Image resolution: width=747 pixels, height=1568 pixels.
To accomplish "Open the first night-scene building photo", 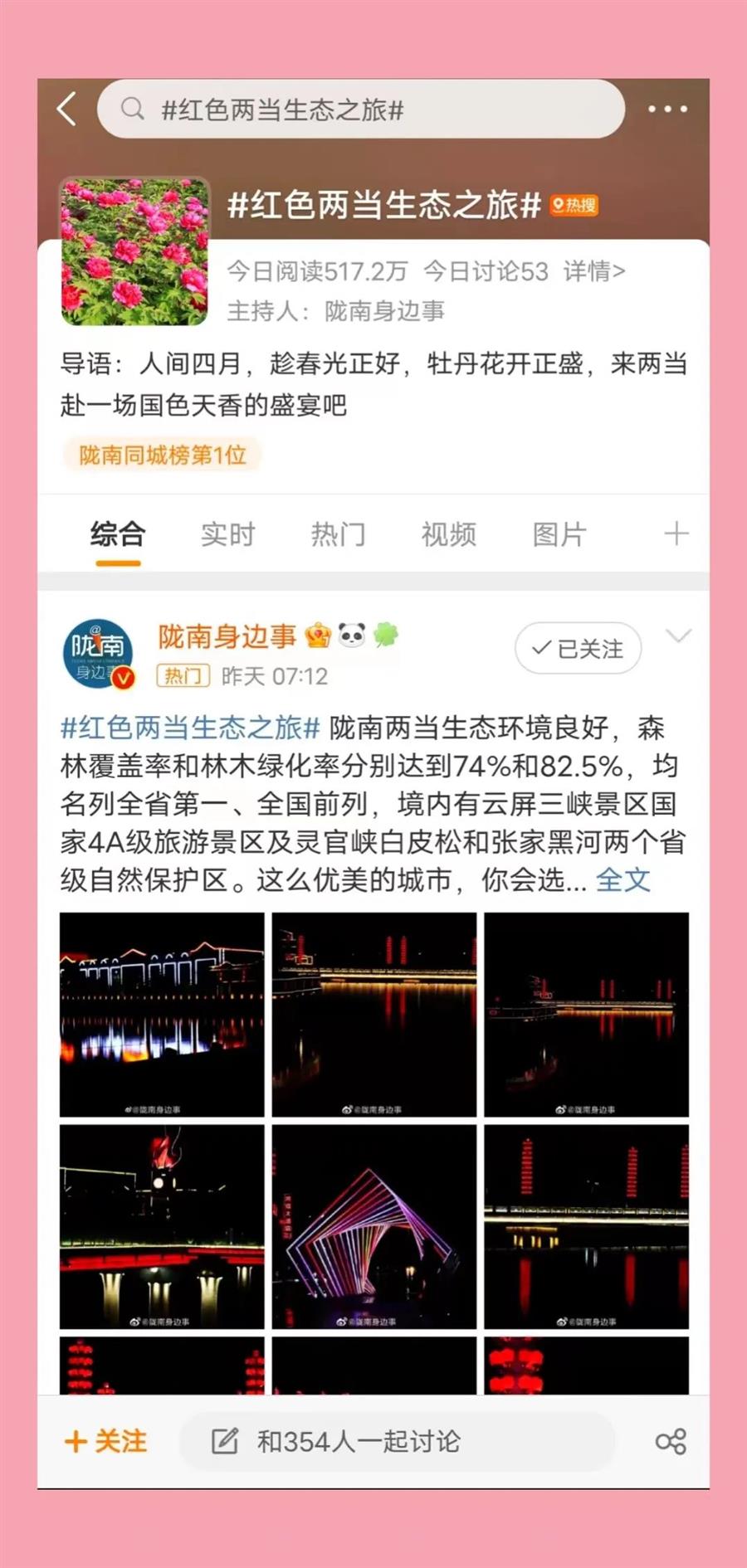I will 162,1014.
